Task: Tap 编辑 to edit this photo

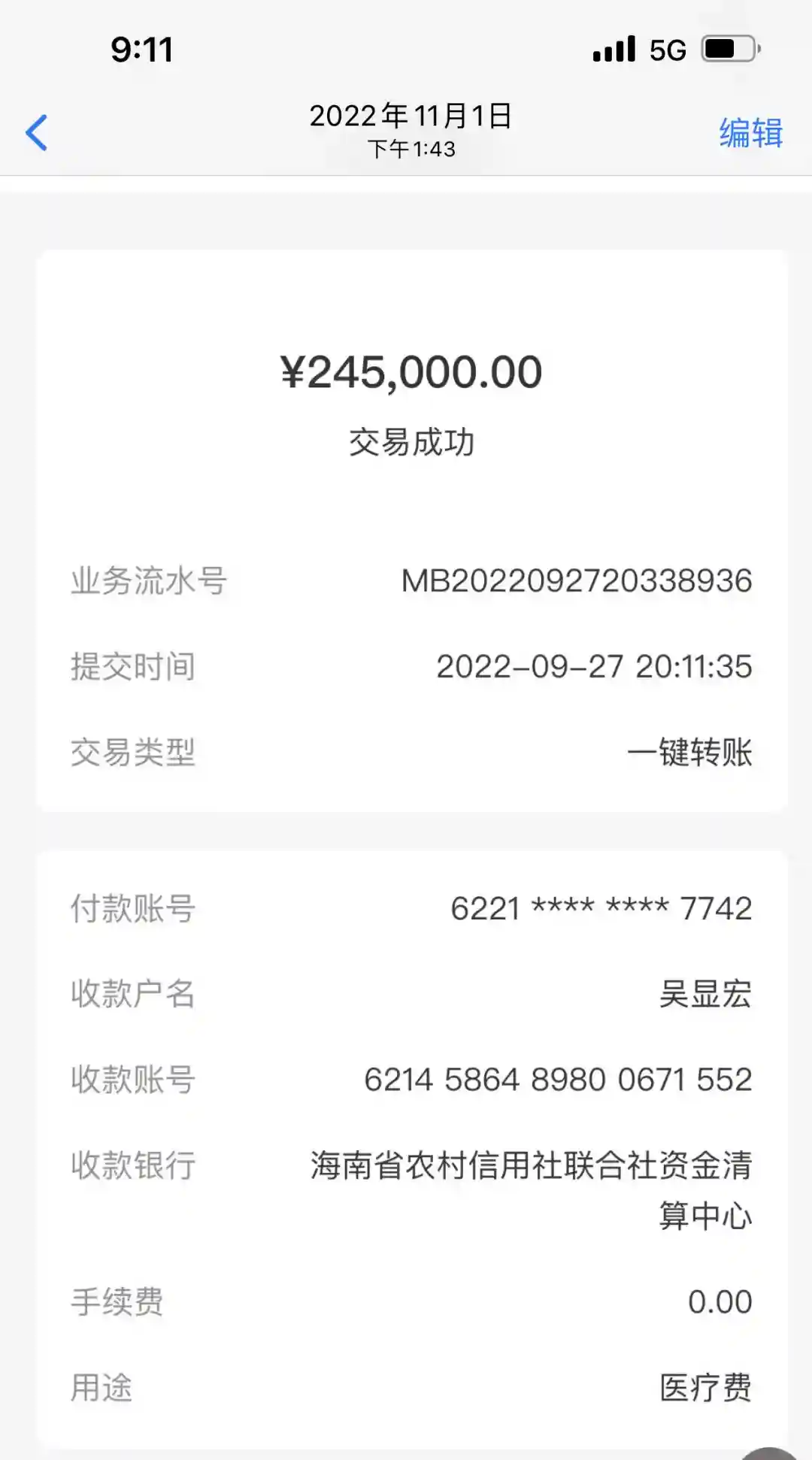Action: [x=750, y=133]
